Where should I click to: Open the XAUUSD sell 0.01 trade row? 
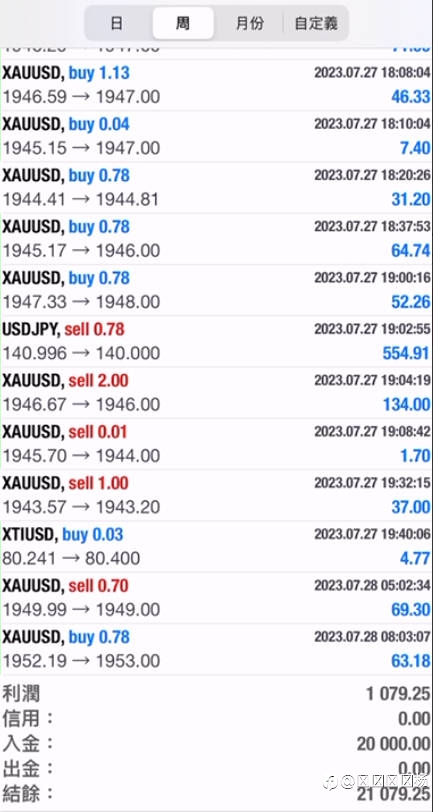click(216, 444)
